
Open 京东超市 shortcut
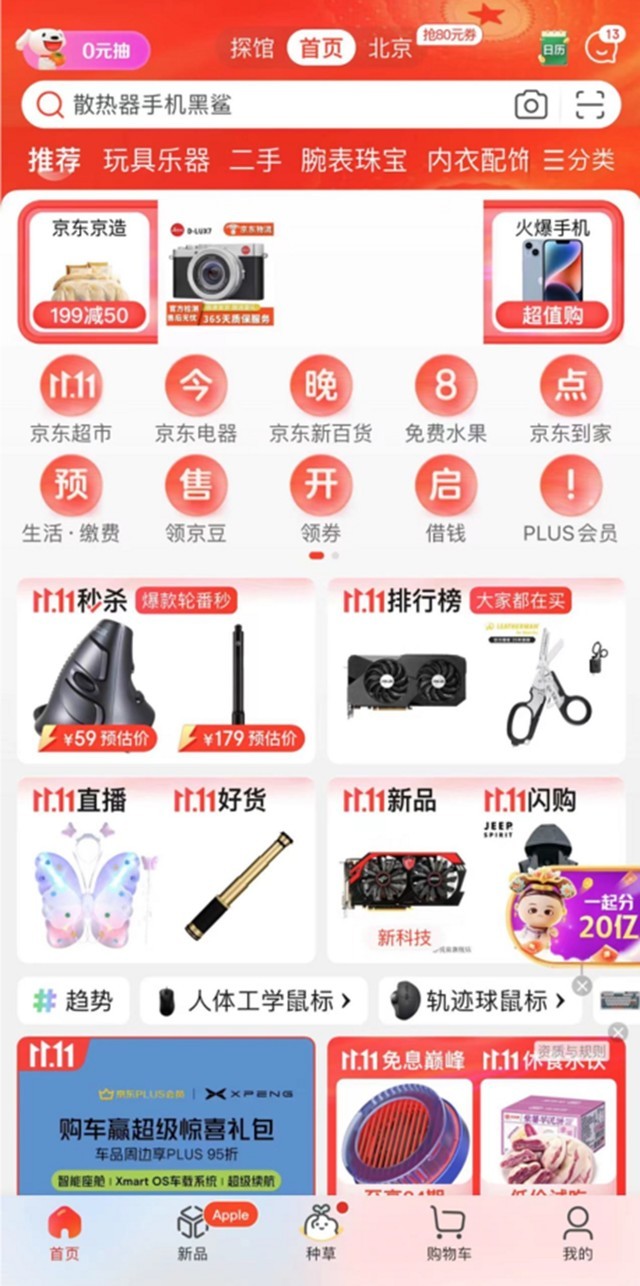click(71, 400)
